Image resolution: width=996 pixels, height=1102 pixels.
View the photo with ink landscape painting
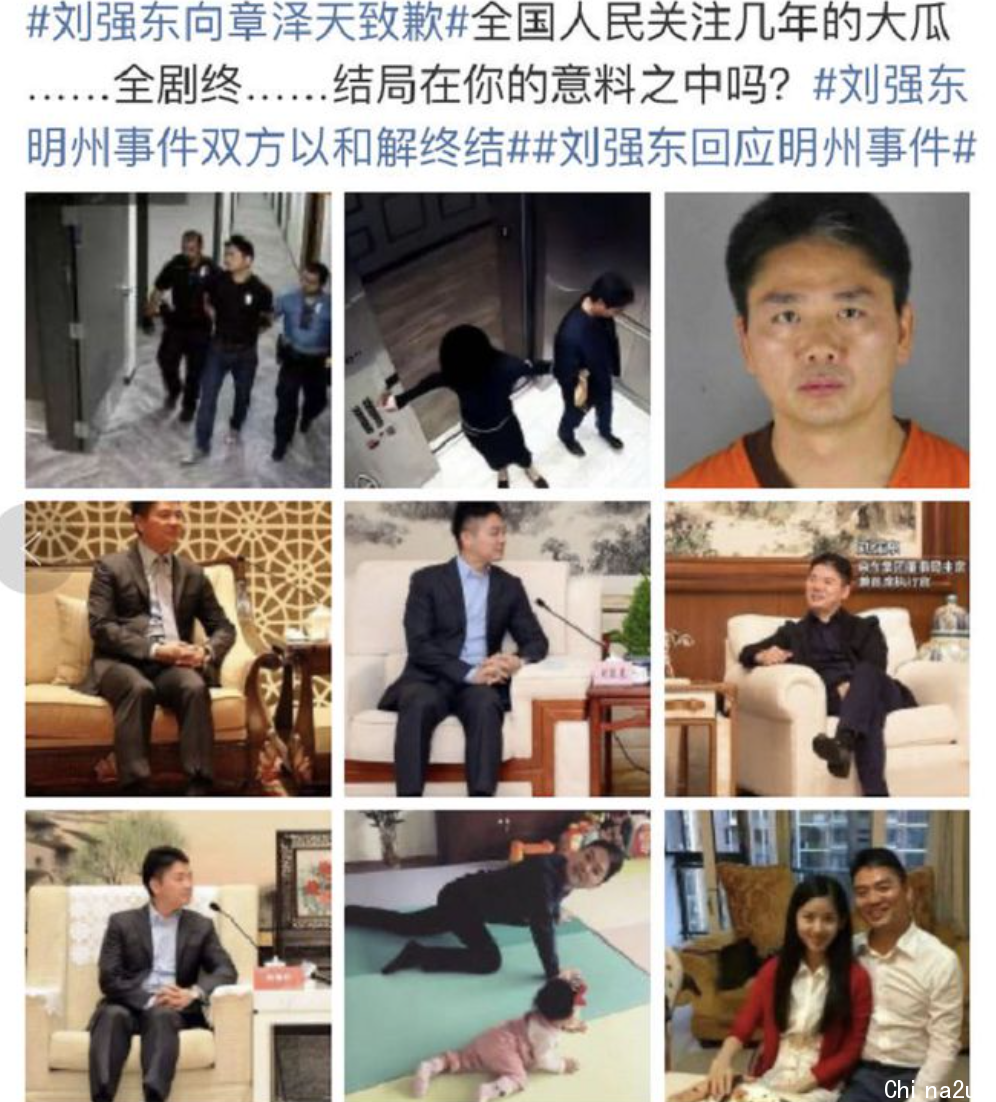click(x=497, y=648)
